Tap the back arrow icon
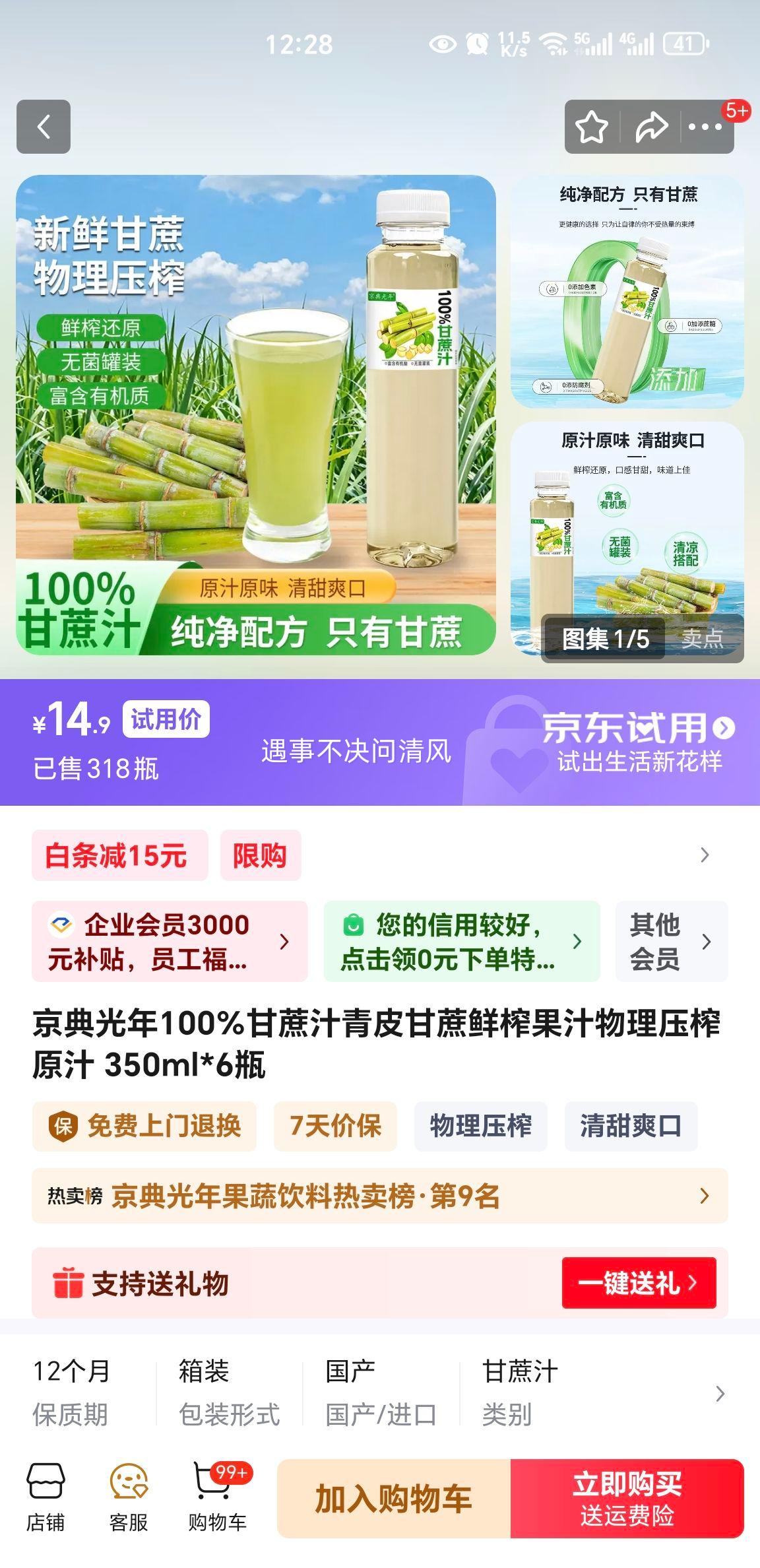Screen dimensions: 760x1568 pyautogui.click(x=44, y=125)
